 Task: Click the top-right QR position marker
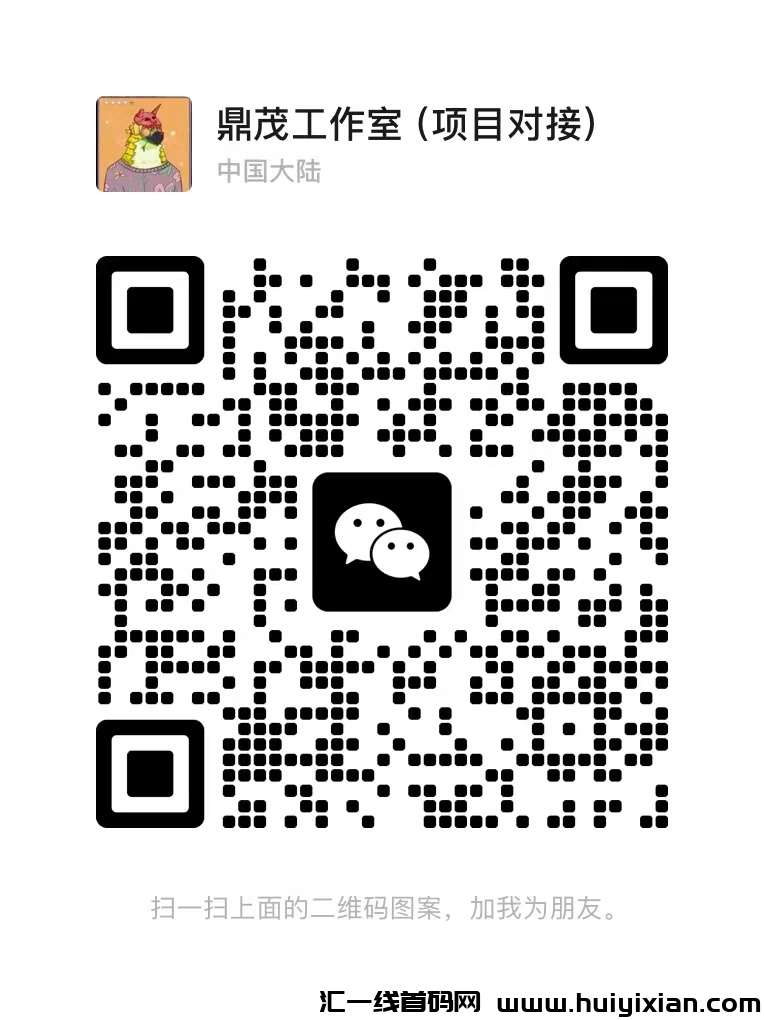pyautogui.click(x=616, y=311)
